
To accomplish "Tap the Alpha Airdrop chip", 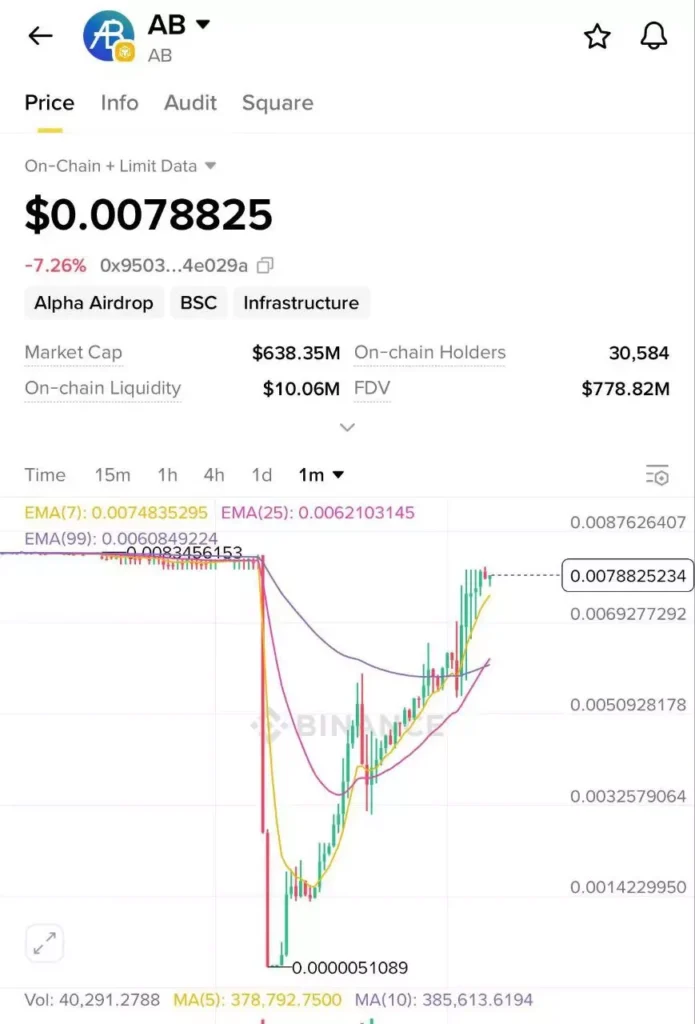I will pos(94,303).
